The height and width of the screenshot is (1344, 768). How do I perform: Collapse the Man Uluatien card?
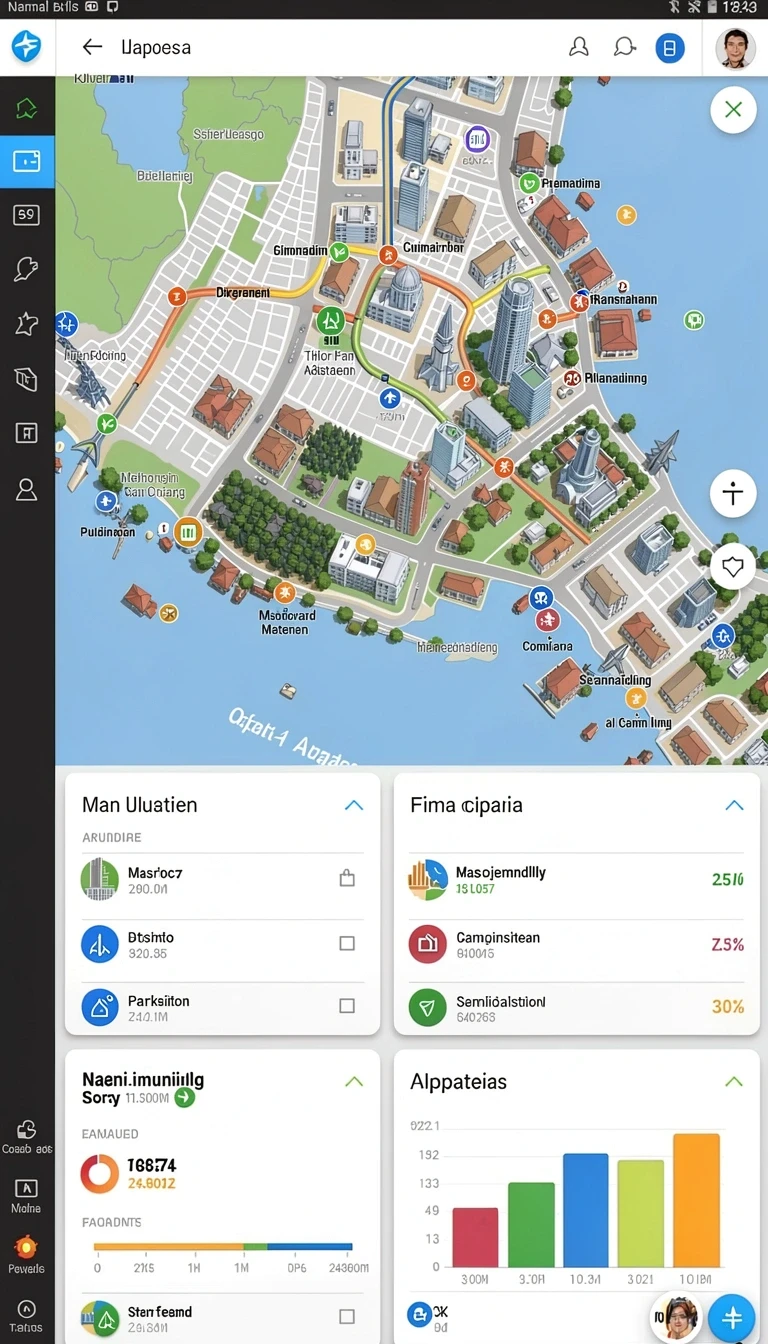point(354,805)
